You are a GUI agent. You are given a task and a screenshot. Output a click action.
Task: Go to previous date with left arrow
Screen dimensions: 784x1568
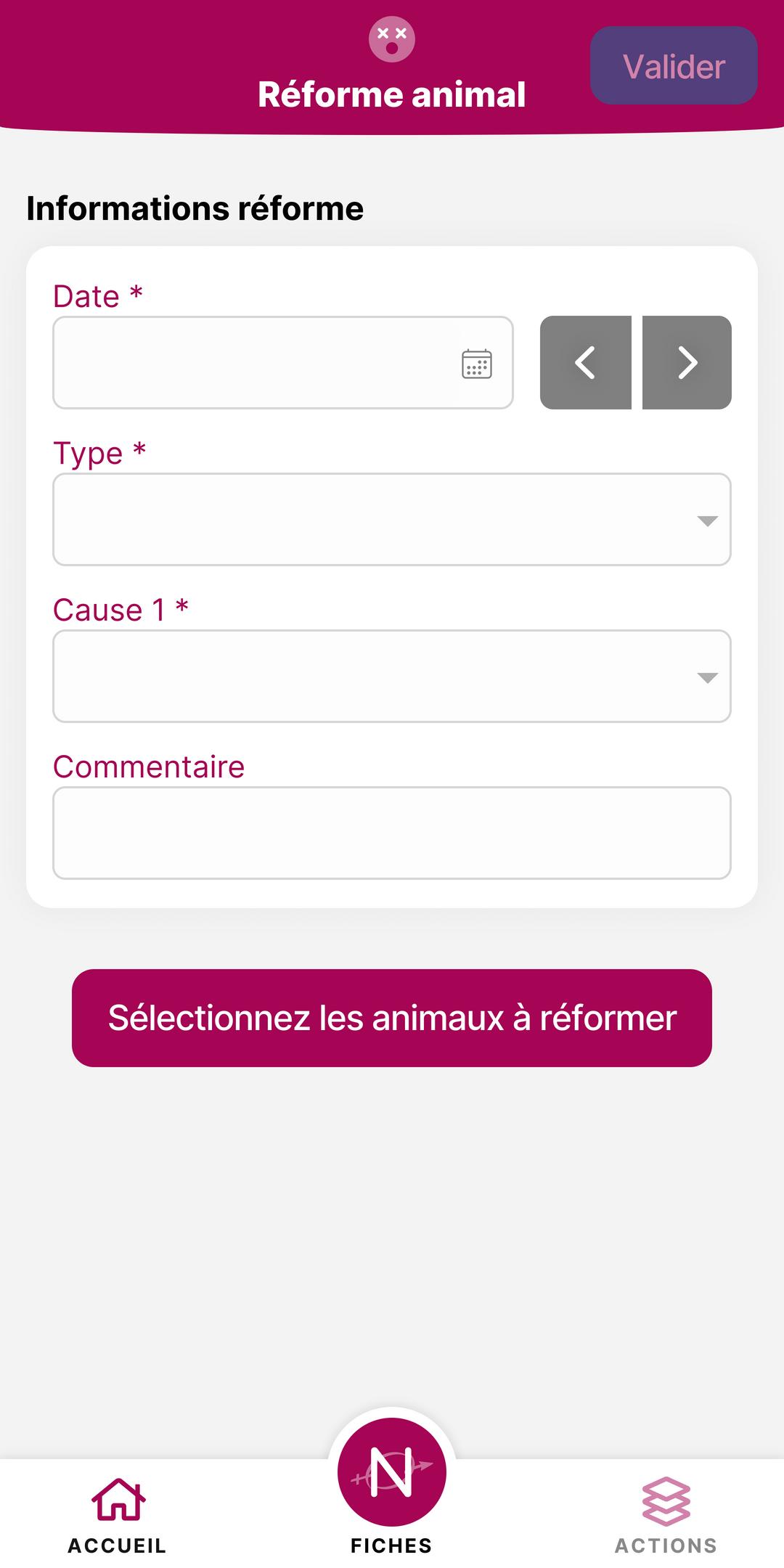585,362
